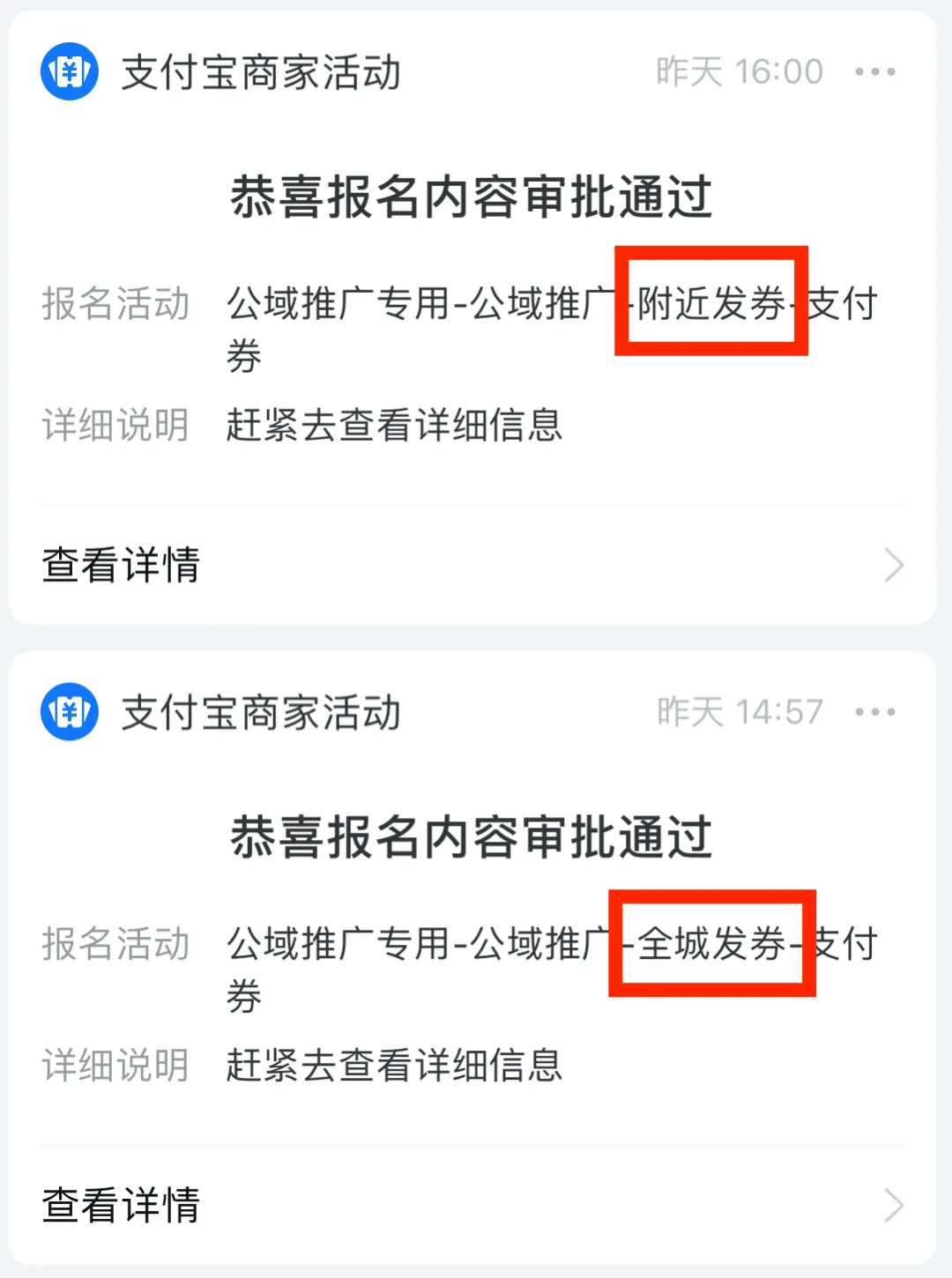
Task: Select the 支付宝商家活动 title of the first card
Action: point(261,73)
